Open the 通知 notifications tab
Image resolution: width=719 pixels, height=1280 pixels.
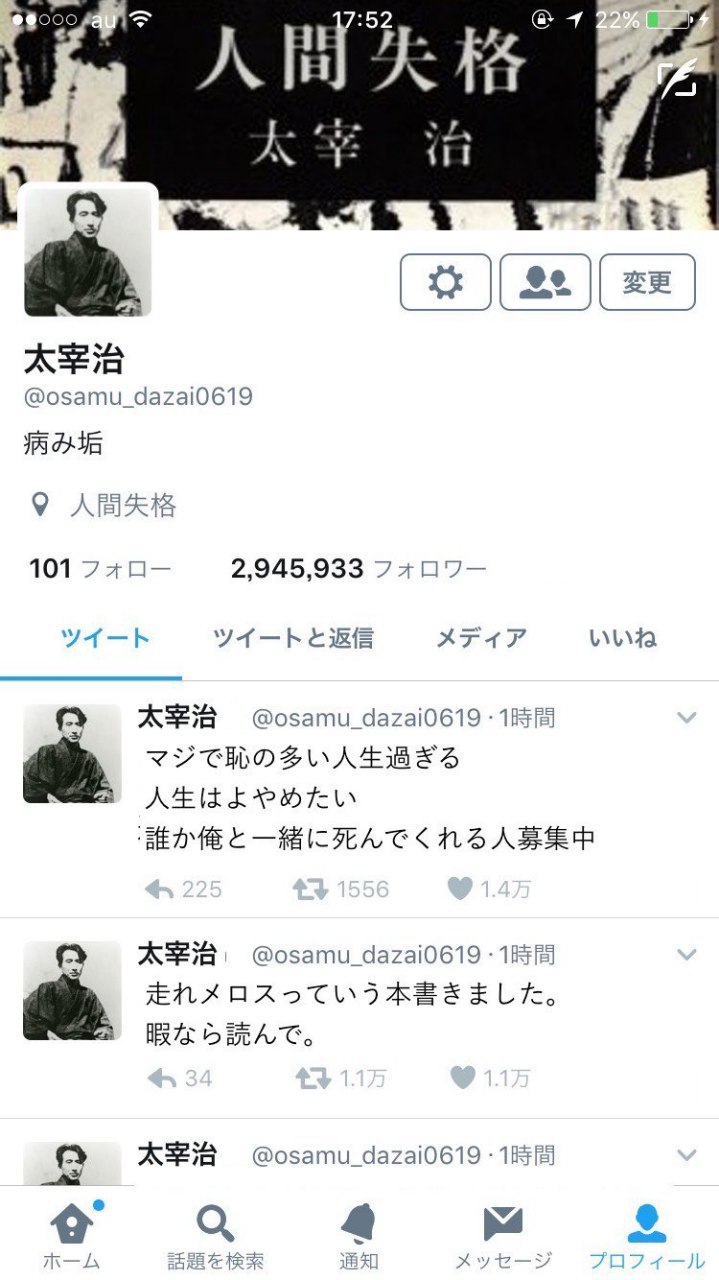(x=358, y=1236)
